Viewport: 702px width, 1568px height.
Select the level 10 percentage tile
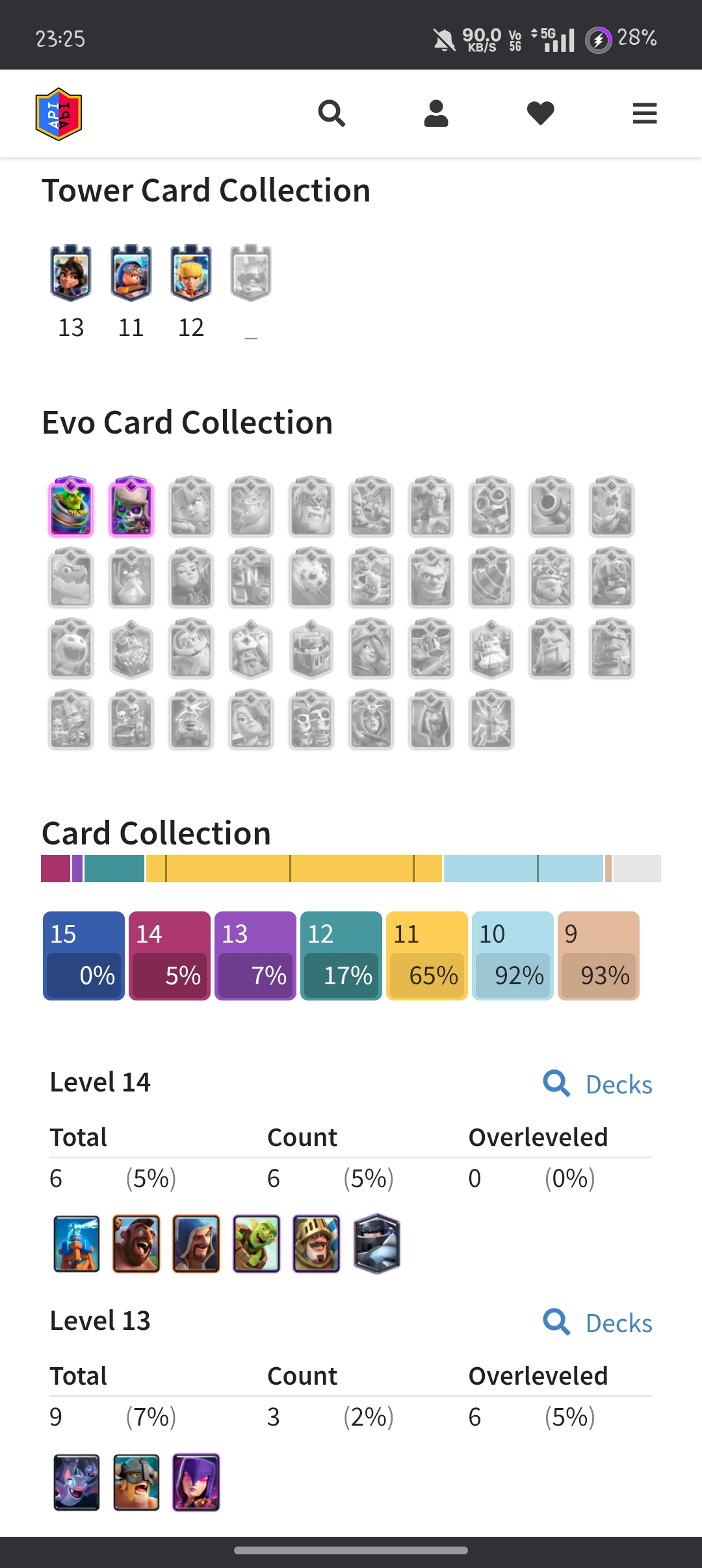pos(513,956)
